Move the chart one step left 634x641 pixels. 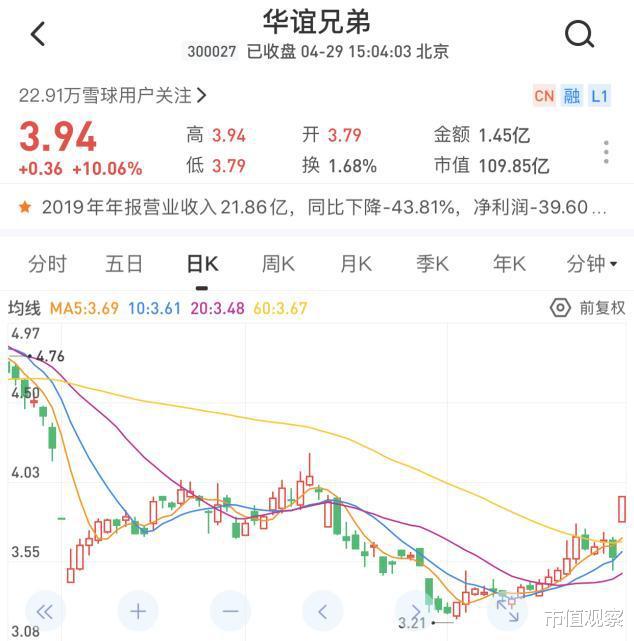click(322, 610)
